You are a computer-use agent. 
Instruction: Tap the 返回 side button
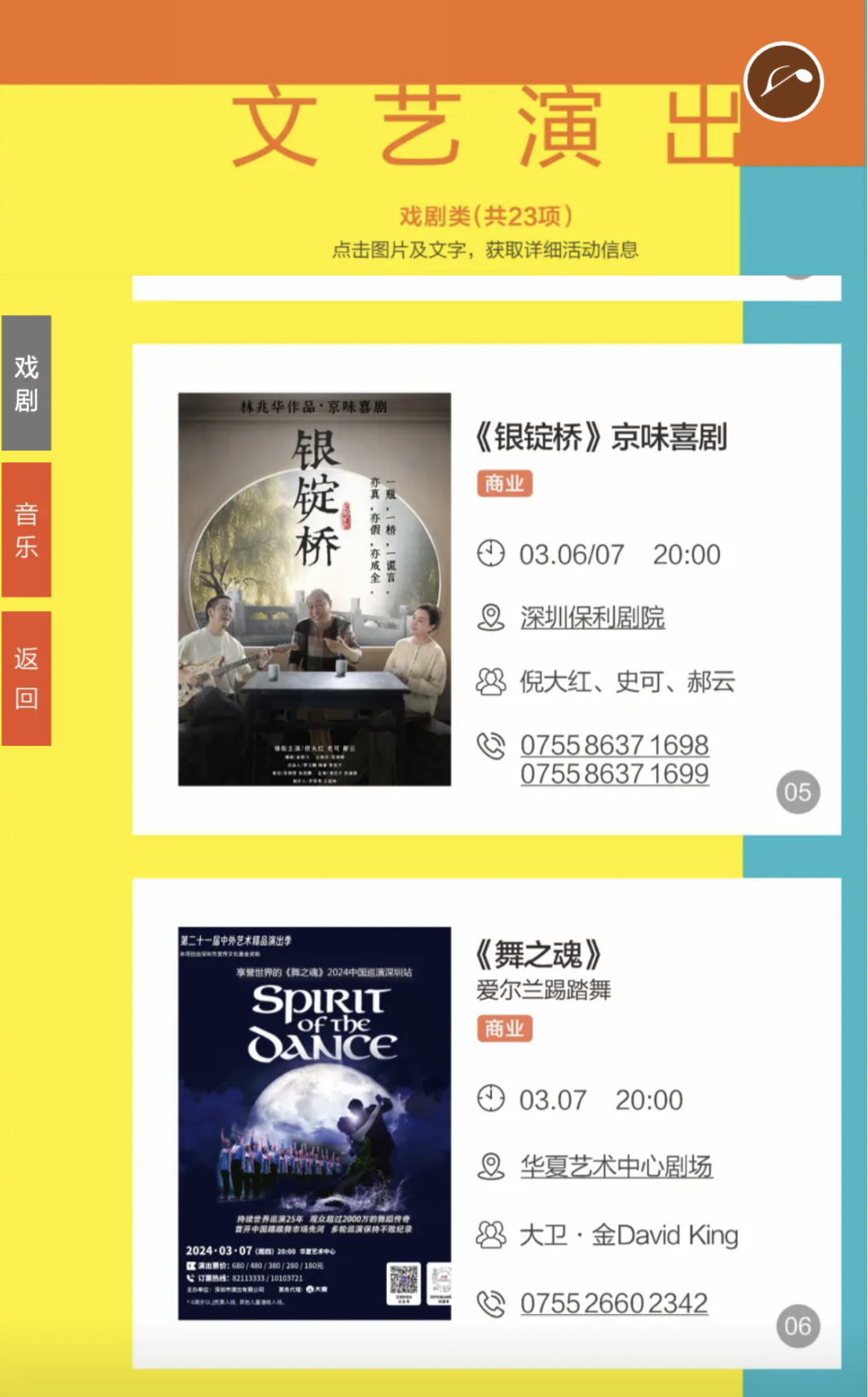tap(27, 678)
